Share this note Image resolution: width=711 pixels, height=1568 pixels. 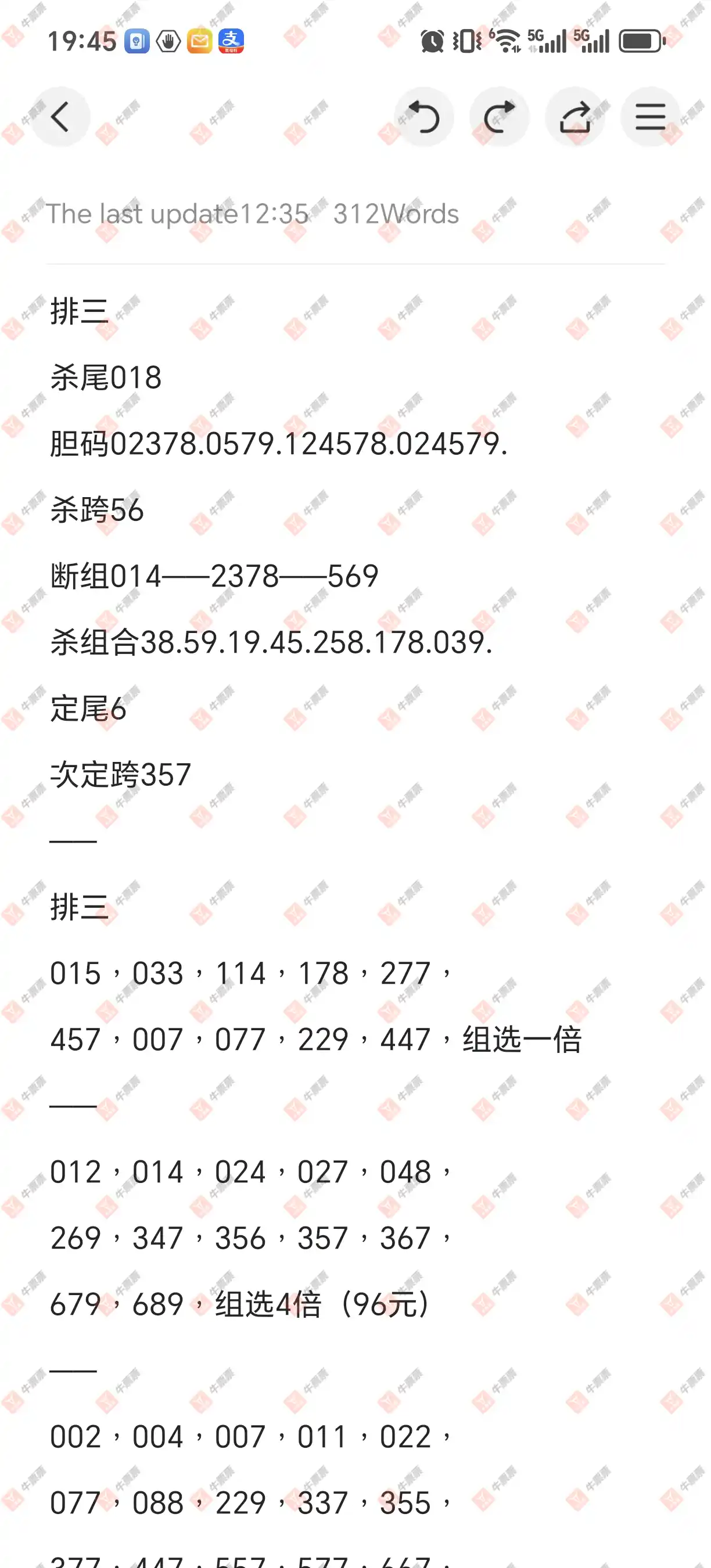(x=574, y=117)
